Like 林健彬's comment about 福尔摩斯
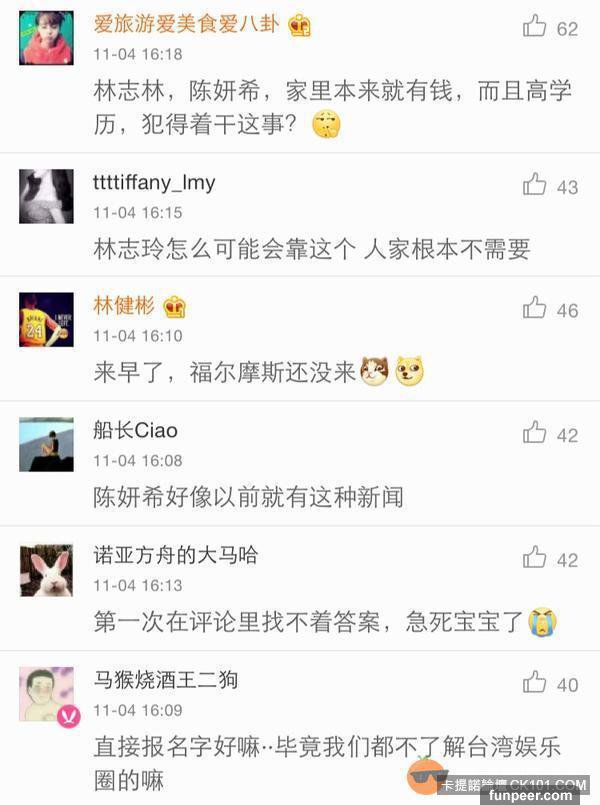Image resolution: width=600 pixels, height=805 pixels. (535, 308)
